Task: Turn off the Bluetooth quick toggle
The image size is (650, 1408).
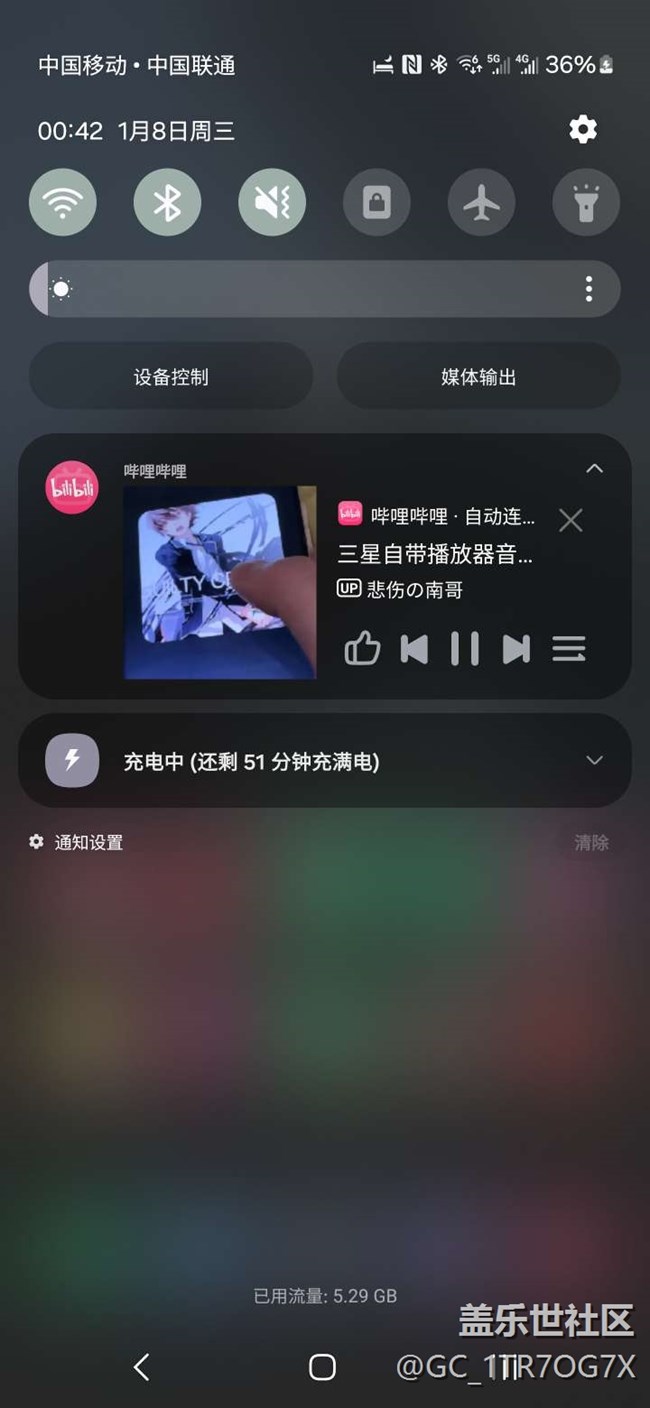Action: pos(167,202)
